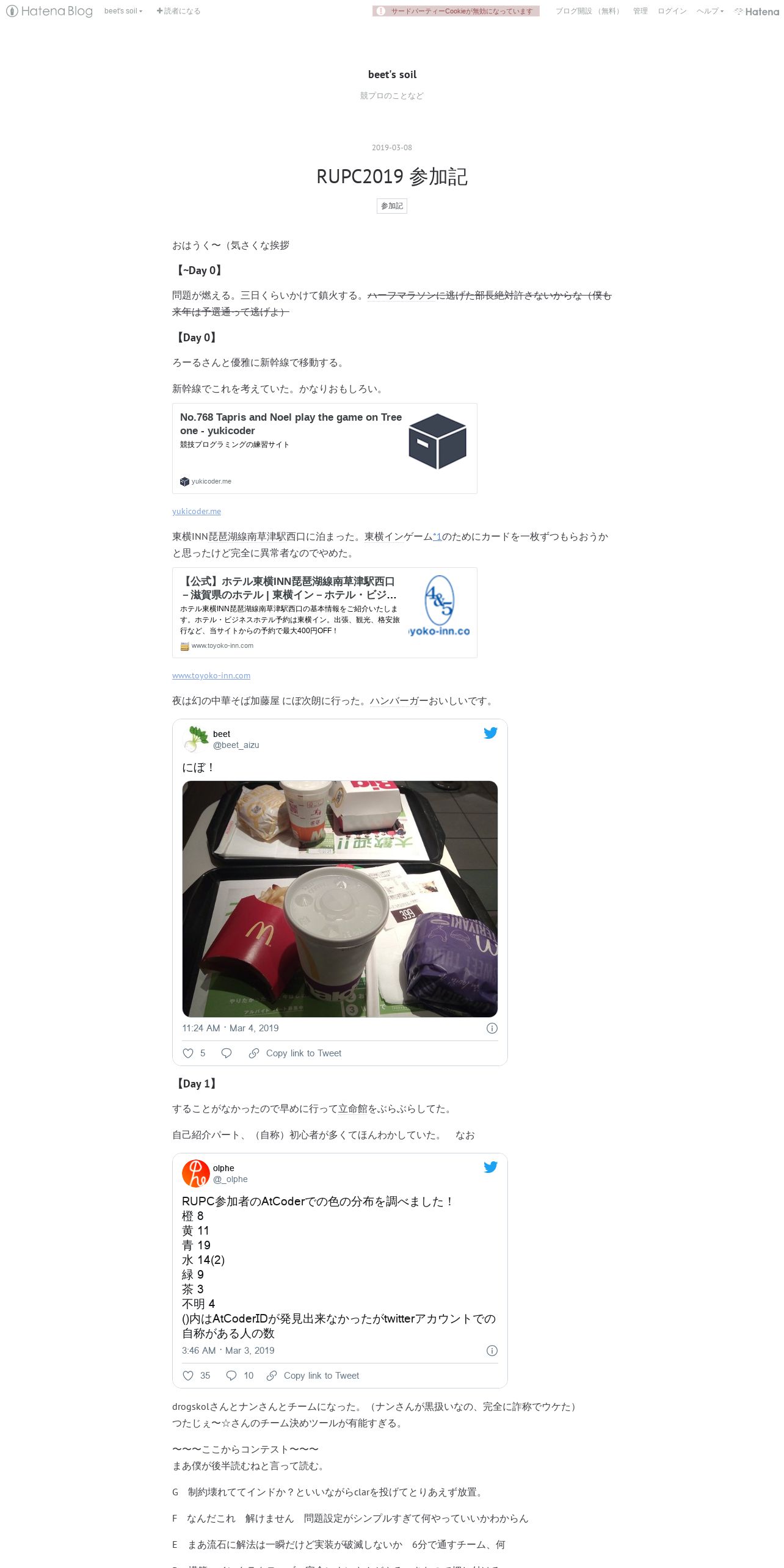Image resolution: width=784 pixels, height=1568 pixels.
Task: Tap the 読者になる subscribe button
Action: coord(178,11)
